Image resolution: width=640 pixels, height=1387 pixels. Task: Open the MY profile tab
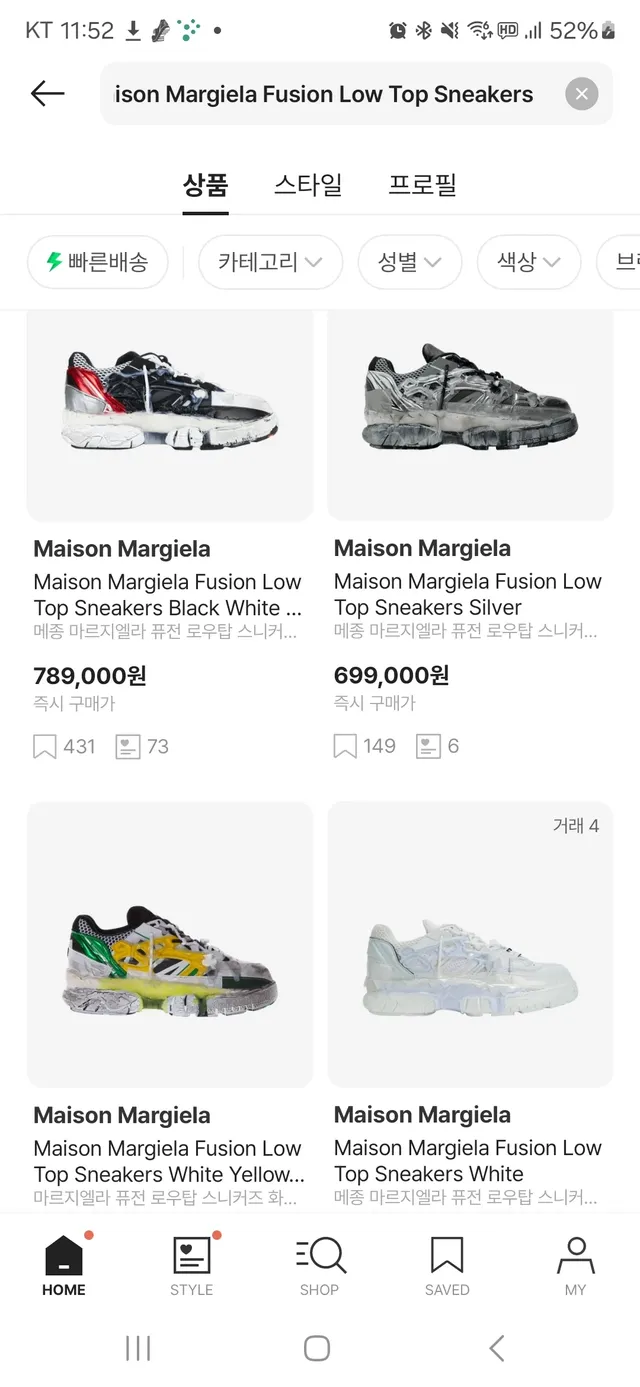575,1265
